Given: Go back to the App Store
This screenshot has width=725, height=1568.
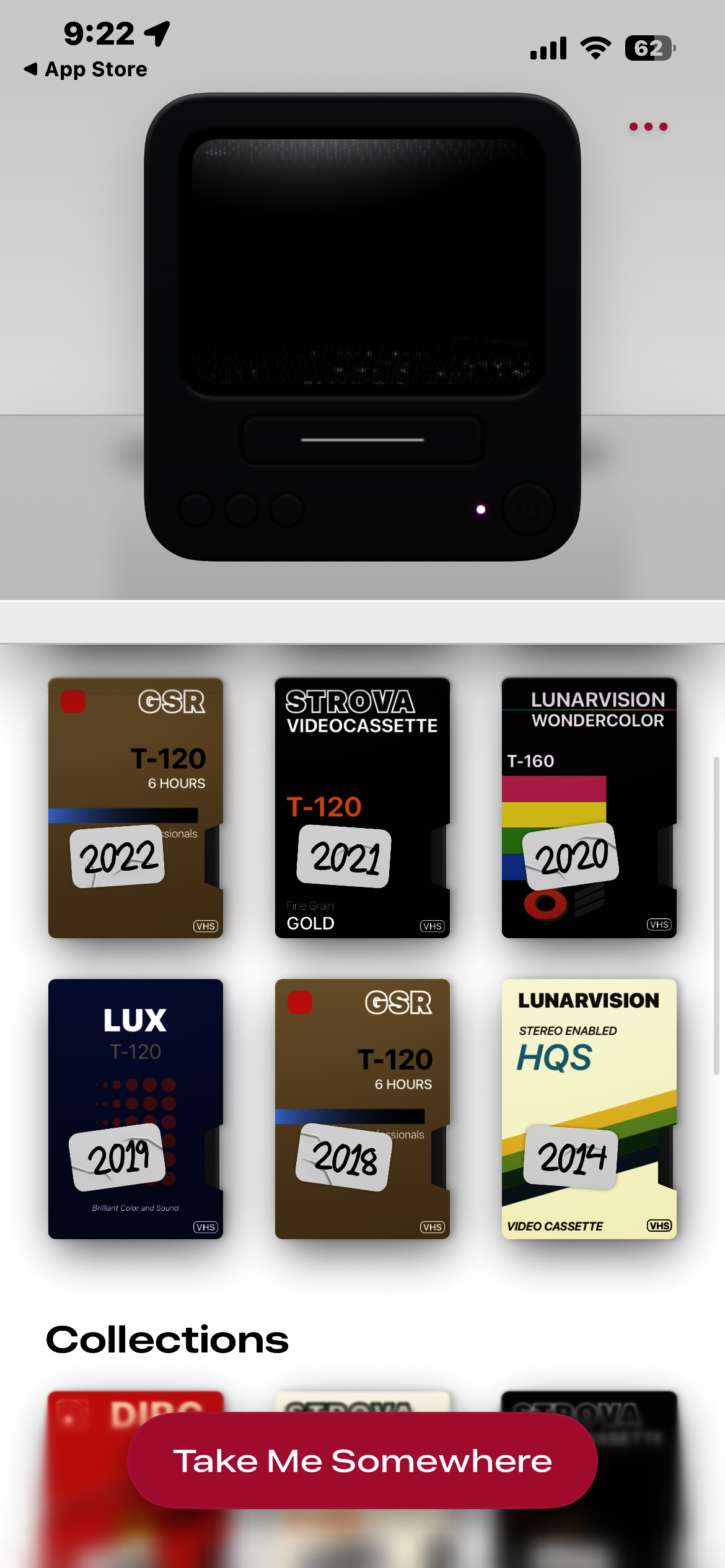Looking at the screenshot, I should (x=86, y=69).
